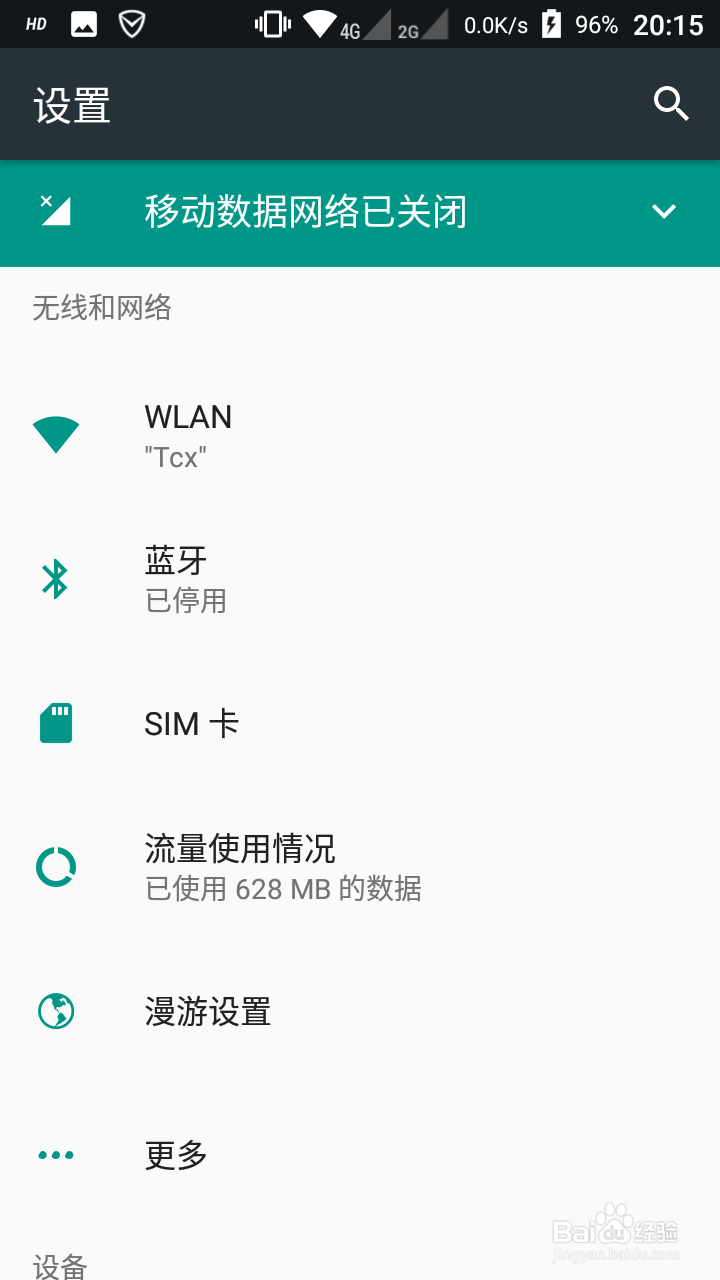
Task: Tap the three-dot 更多 icon
Action: tap(55, 1155)
